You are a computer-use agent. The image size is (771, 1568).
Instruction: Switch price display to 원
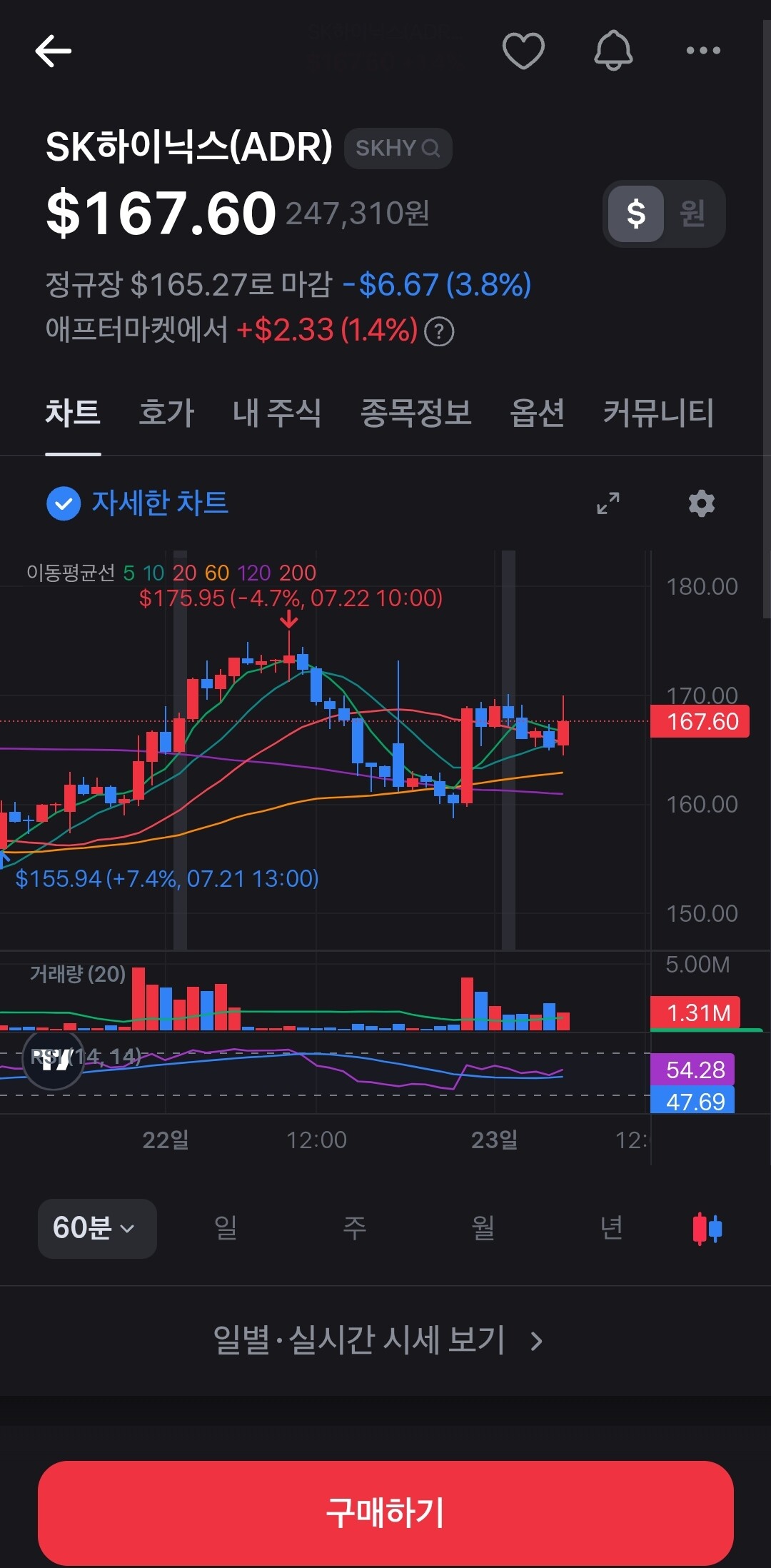click(692, 213)
